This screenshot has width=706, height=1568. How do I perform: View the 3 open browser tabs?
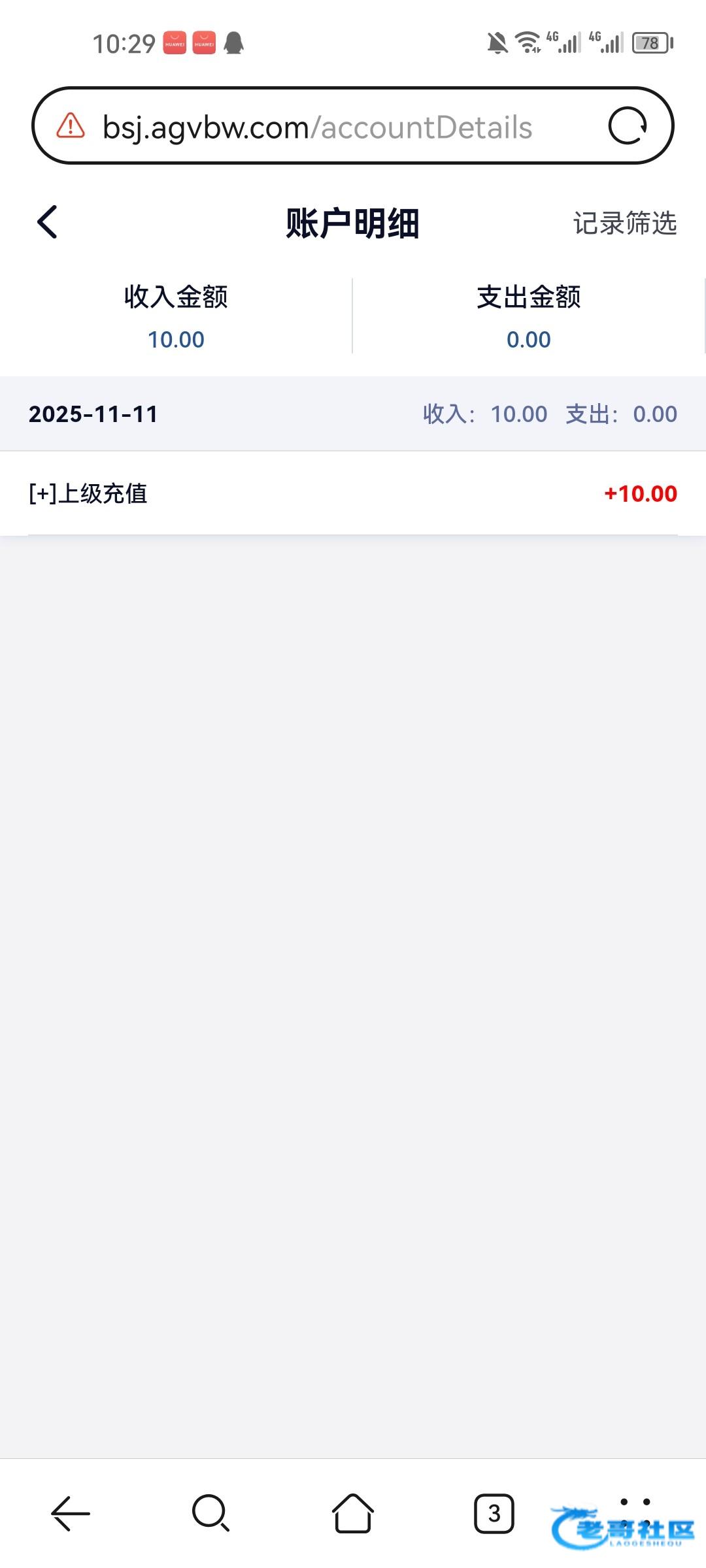(x=494, y=1513)
